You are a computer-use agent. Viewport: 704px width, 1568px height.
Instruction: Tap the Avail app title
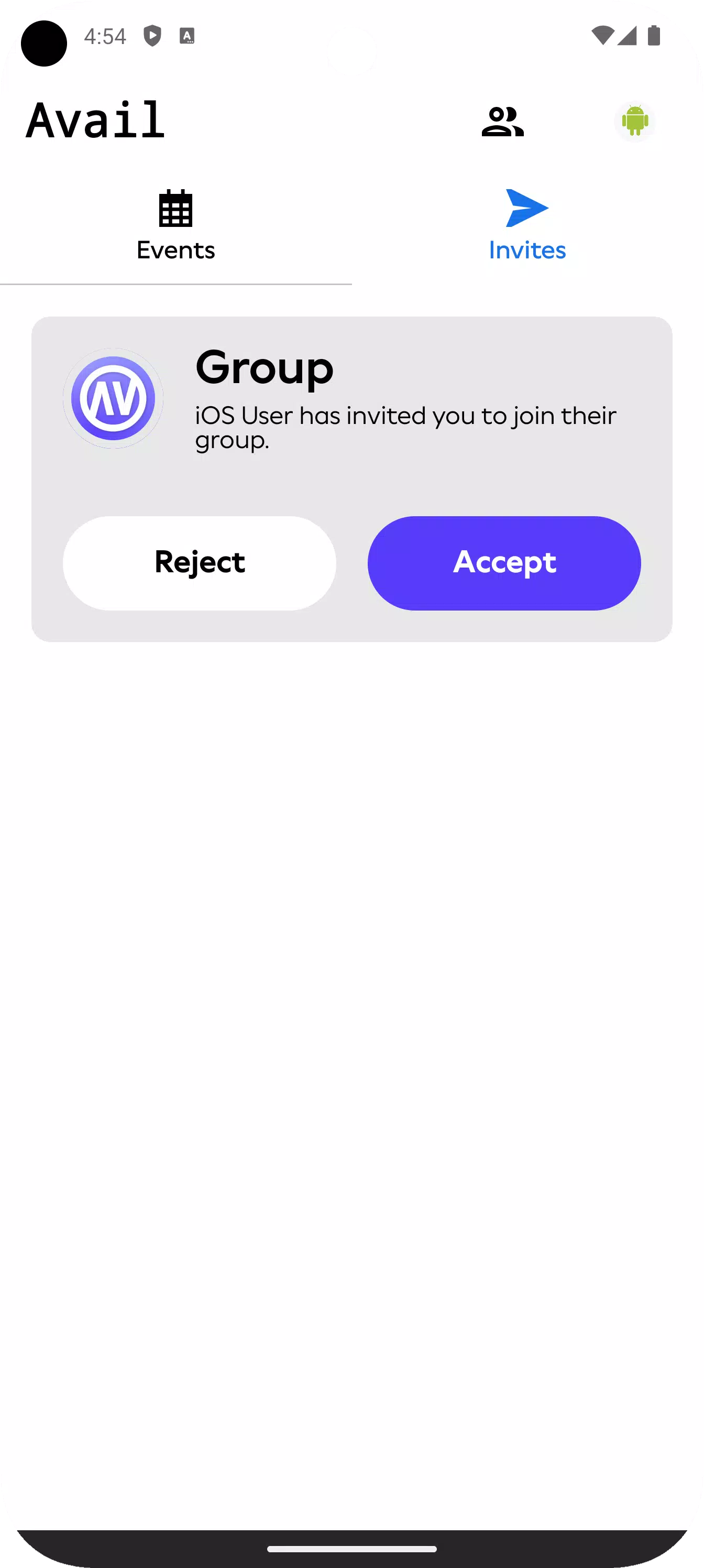point(95,120)
